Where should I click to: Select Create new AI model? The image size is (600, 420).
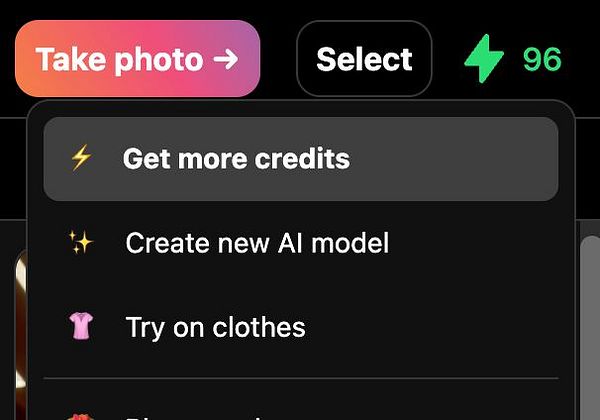(257, 243)
